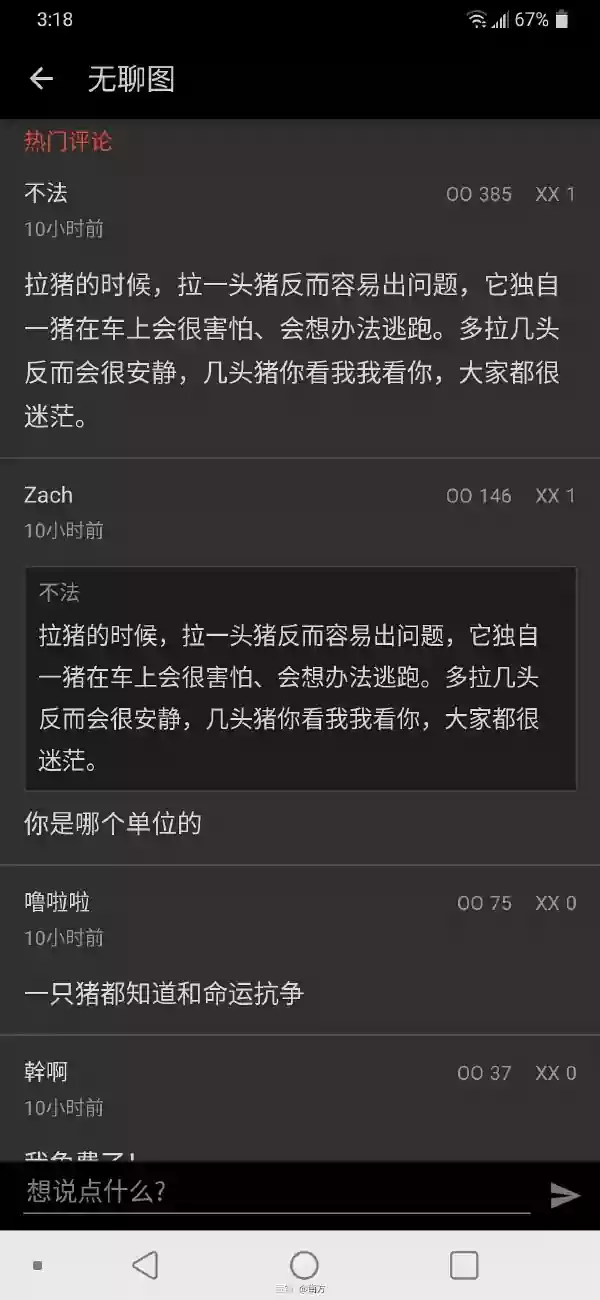The height and width of the screenshot is (1300, 600).
Task: Go back with the top arrow
Action: (41, 79)
